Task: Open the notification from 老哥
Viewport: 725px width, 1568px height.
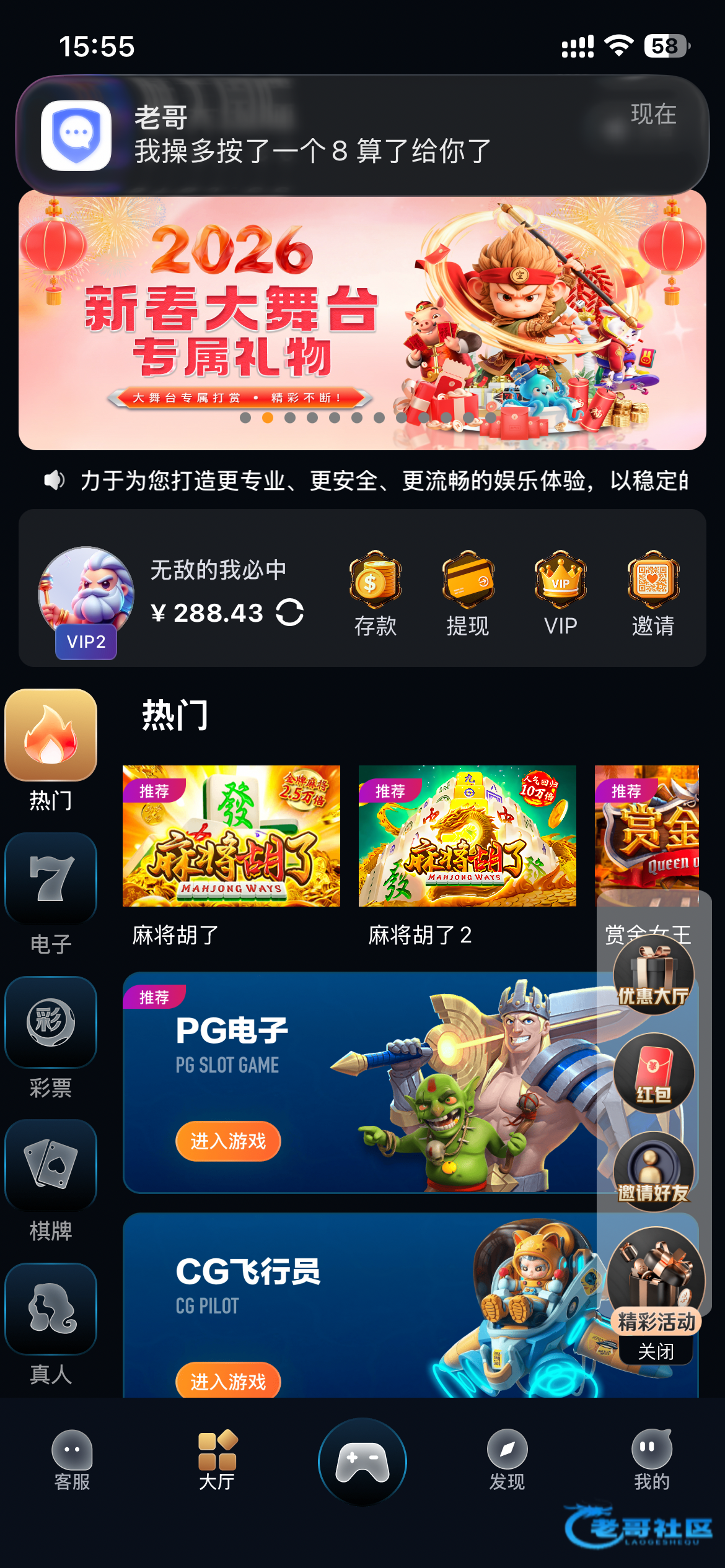Action: (362, 135)
